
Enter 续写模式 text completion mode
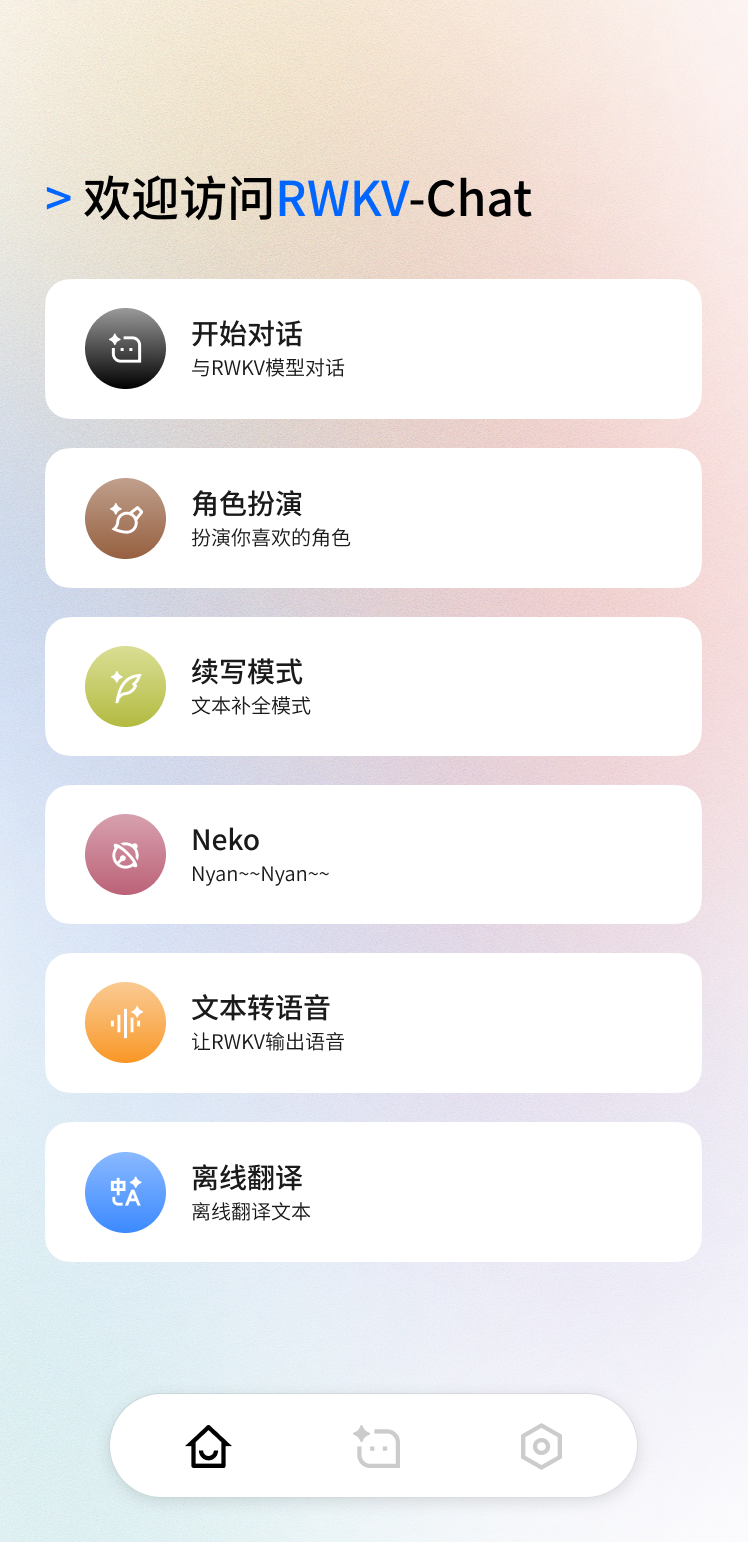[x=373, y=686]
